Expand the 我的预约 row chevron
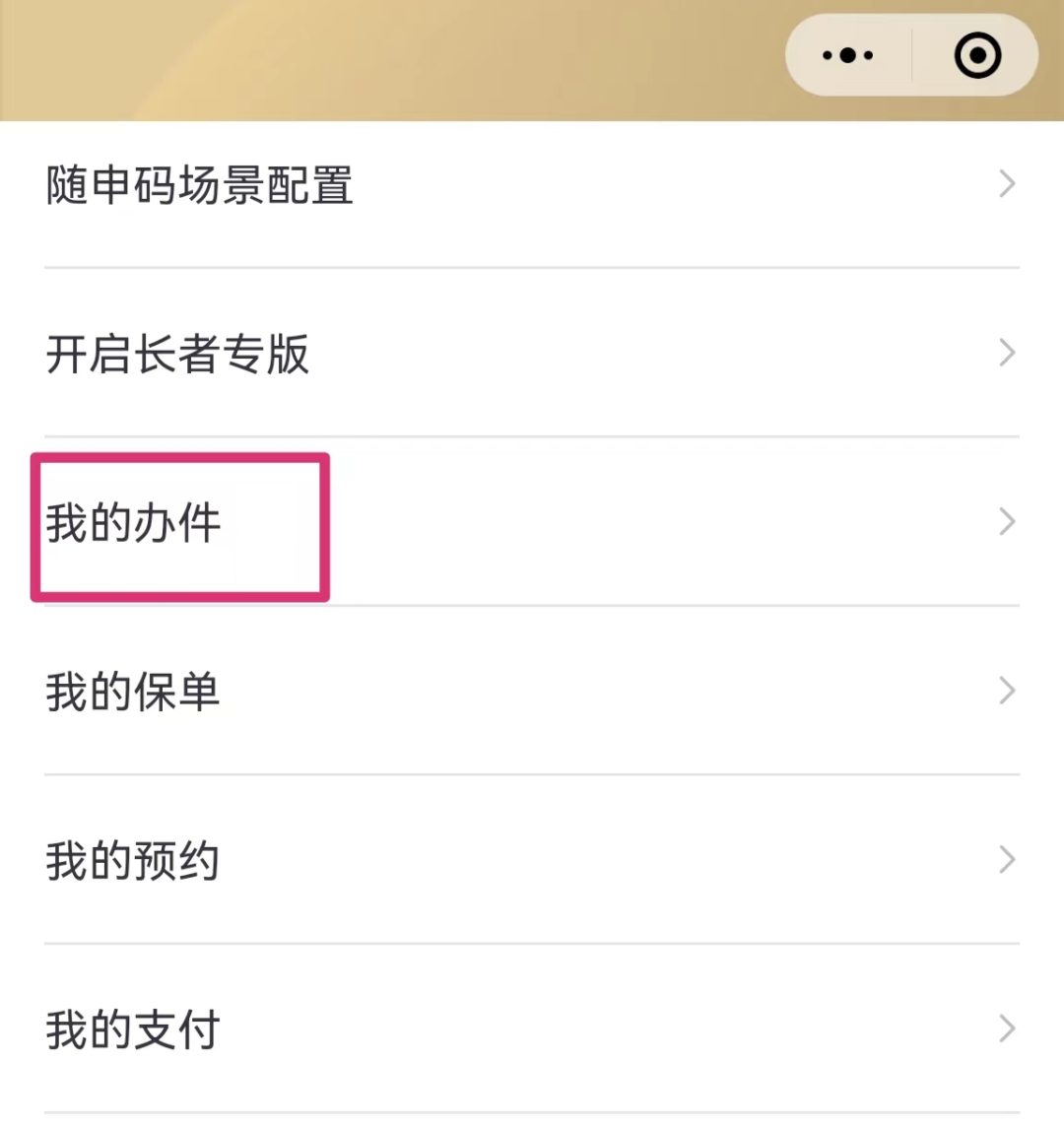 click(x=1006, y=859)
